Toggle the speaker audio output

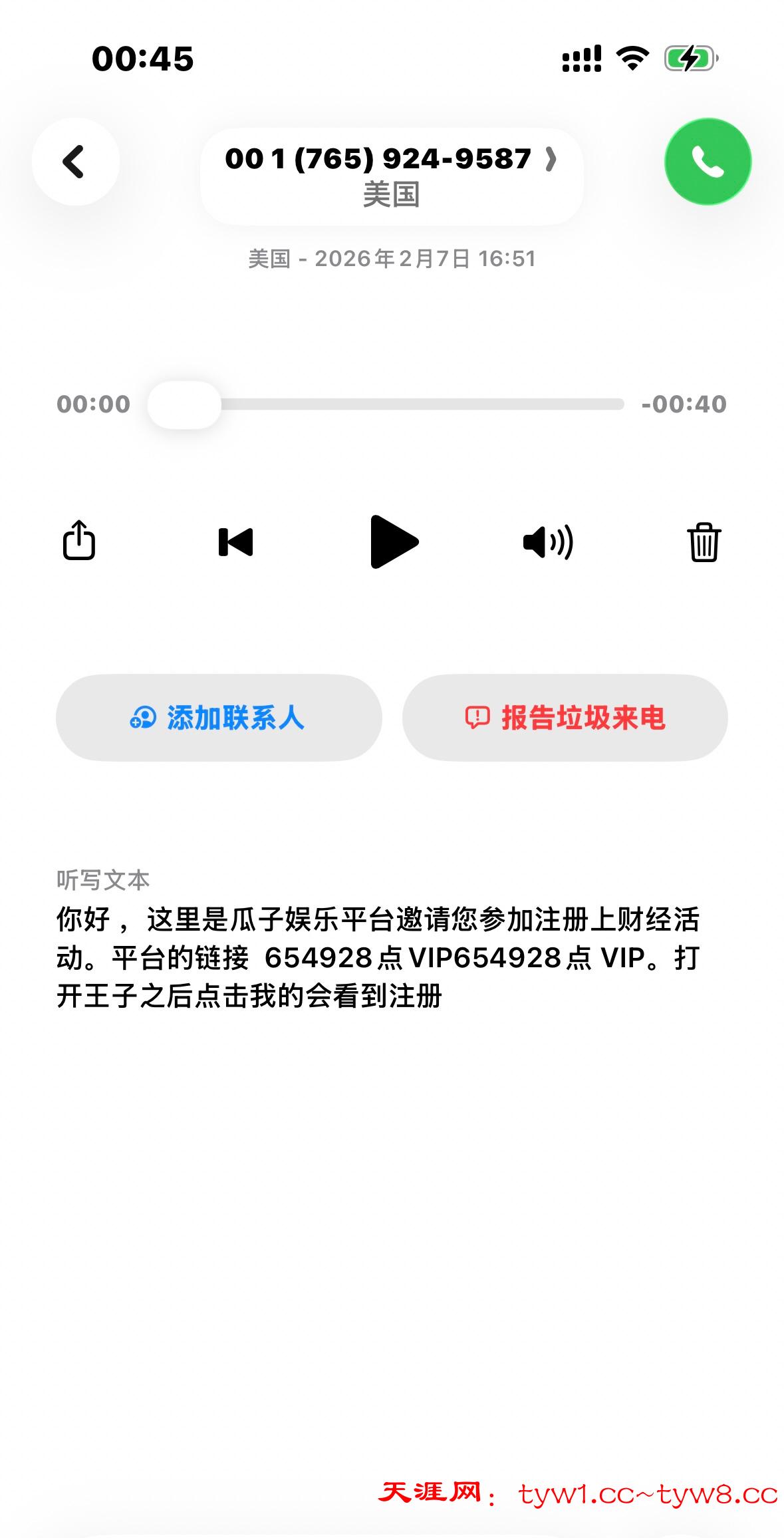(548, 541)
